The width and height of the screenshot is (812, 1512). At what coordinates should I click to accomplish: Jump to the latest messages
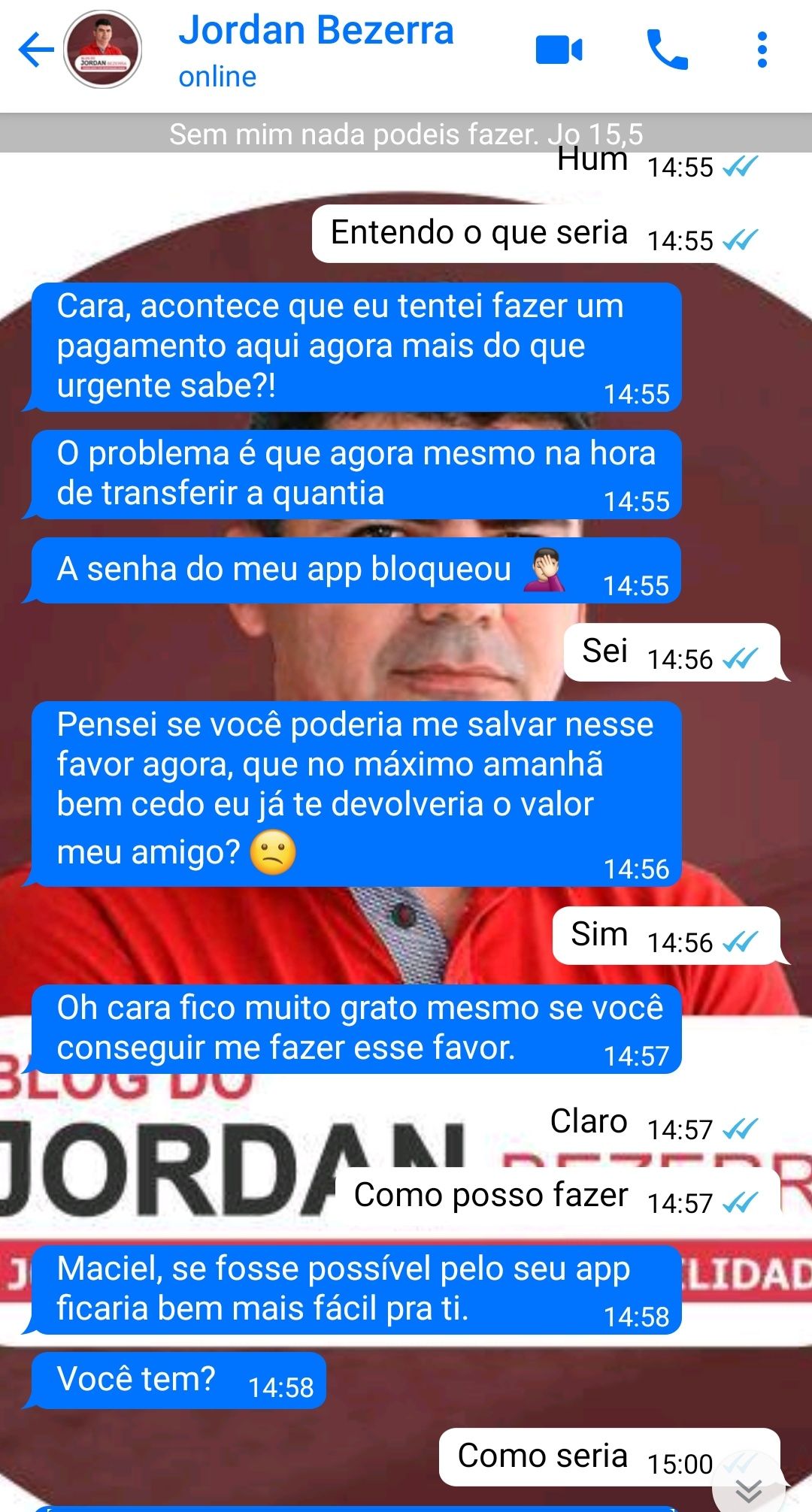pos(748,1489)
